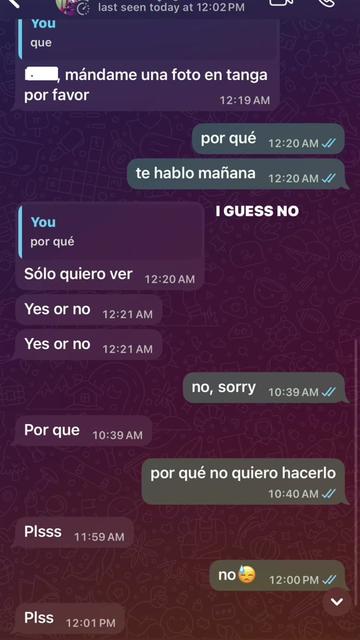The image size is (360, 640).
Task: Start a video call with this contact
Action: [282, 2]
